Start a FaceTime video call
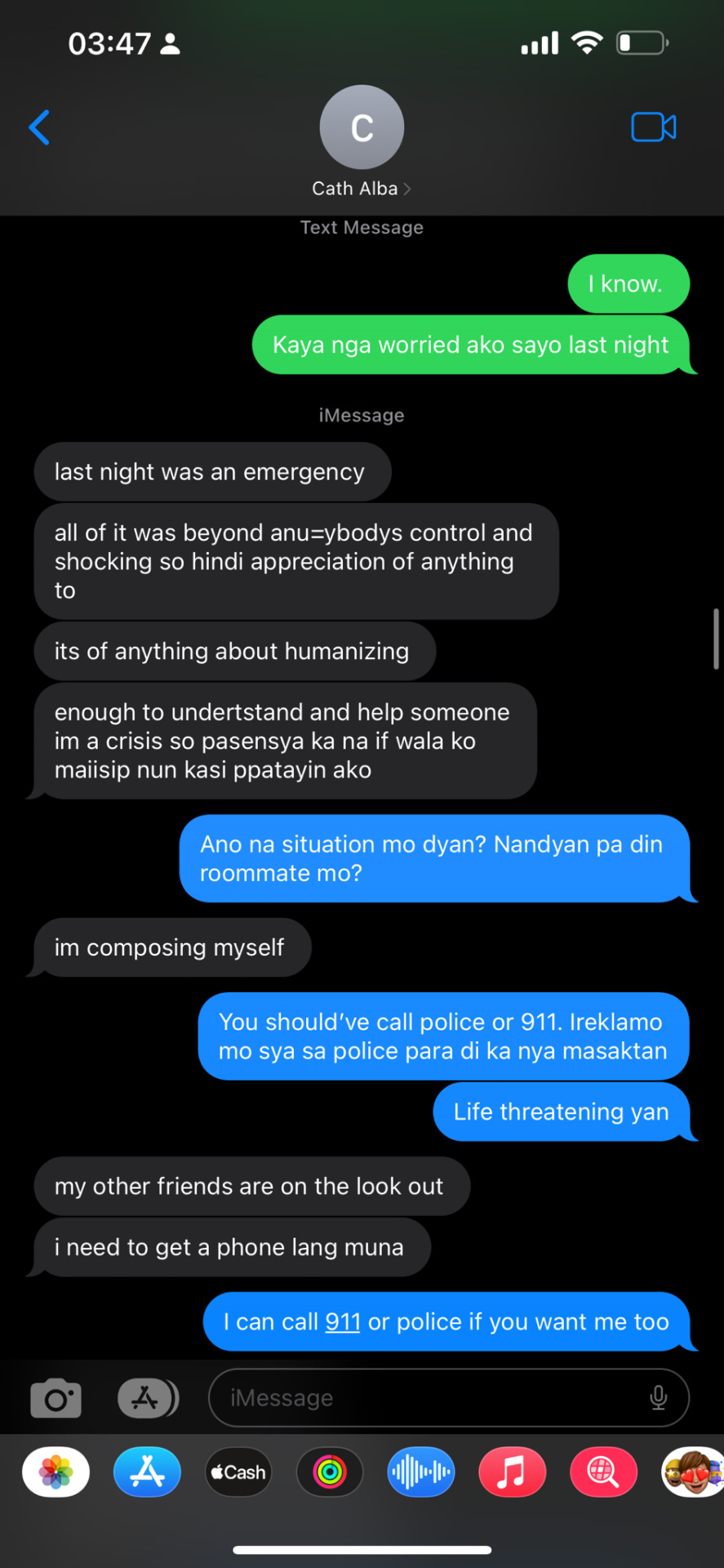 pos(653,127)
